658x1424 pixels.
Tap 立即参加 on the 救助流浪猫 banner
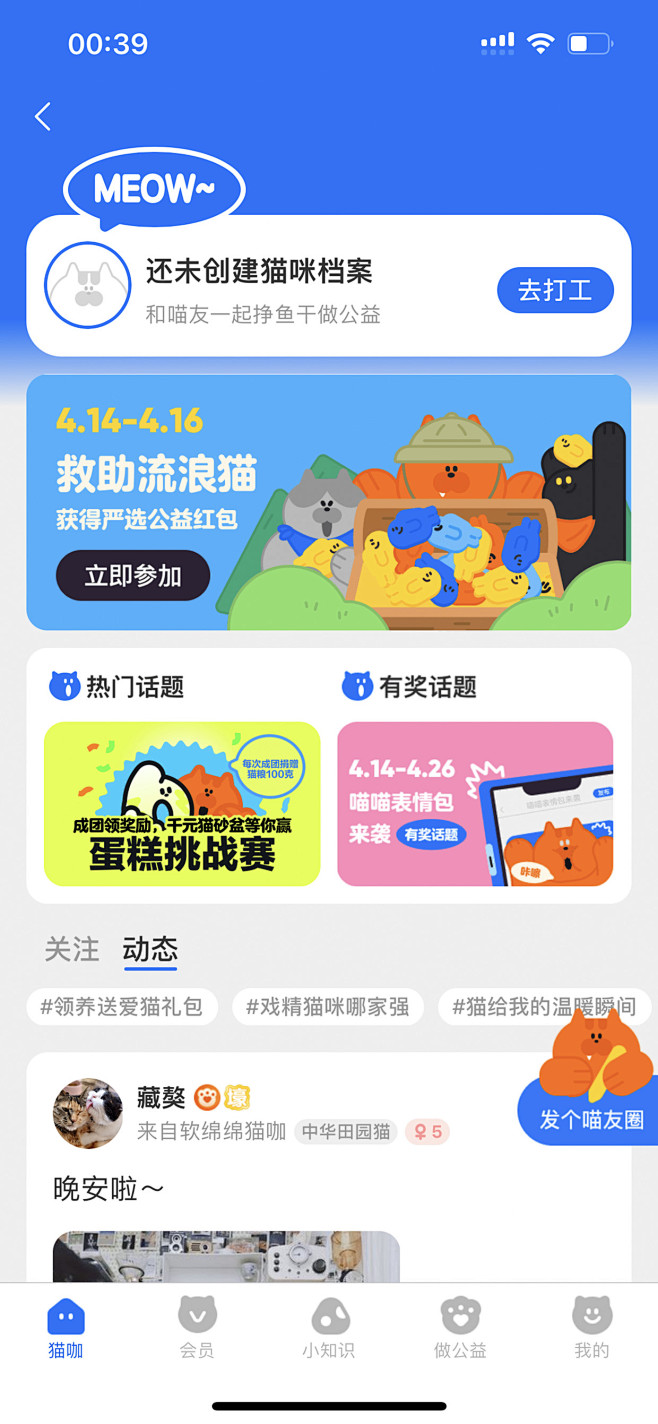pos(133,576)
